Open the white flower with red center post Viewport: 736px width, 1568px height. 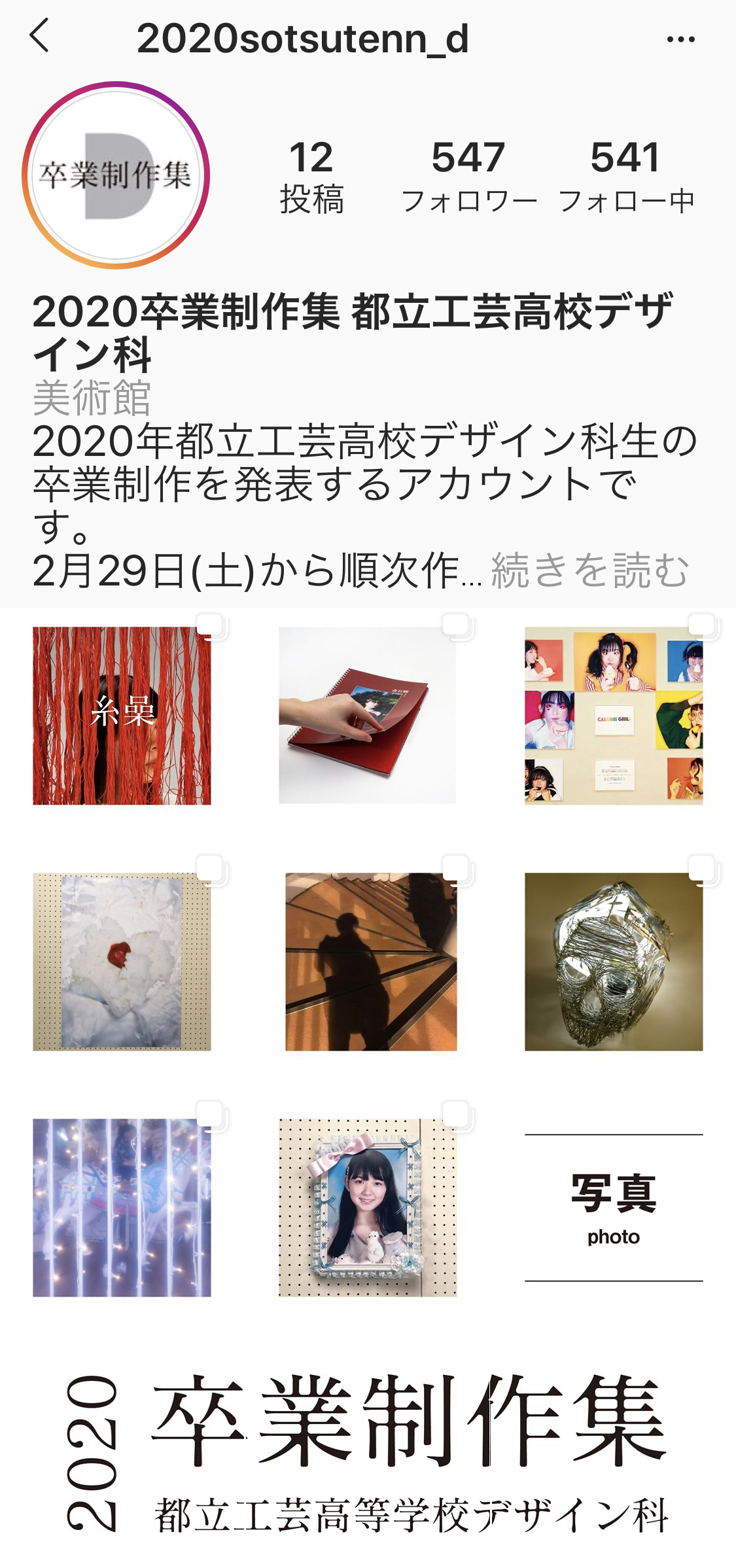[x=122, y=962]
